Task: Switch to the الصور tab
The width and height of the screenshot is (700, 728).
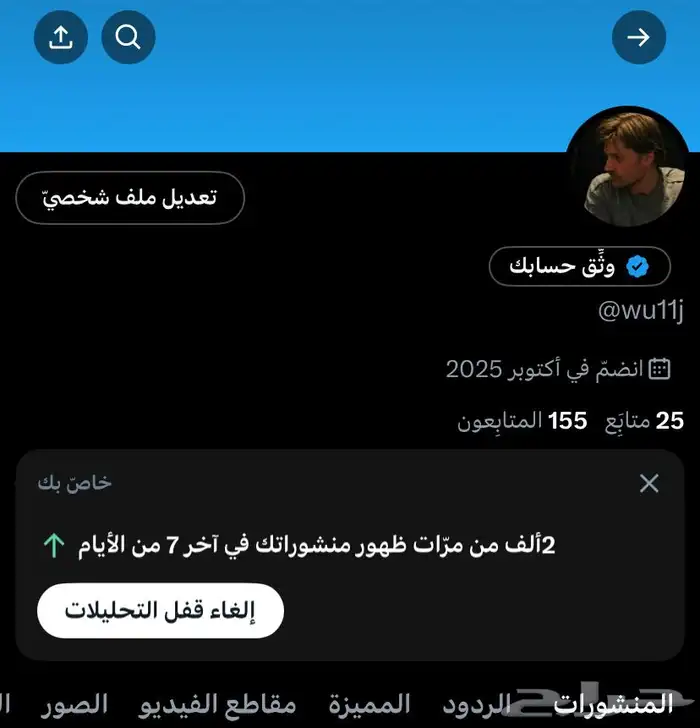Action: (75, 703)
